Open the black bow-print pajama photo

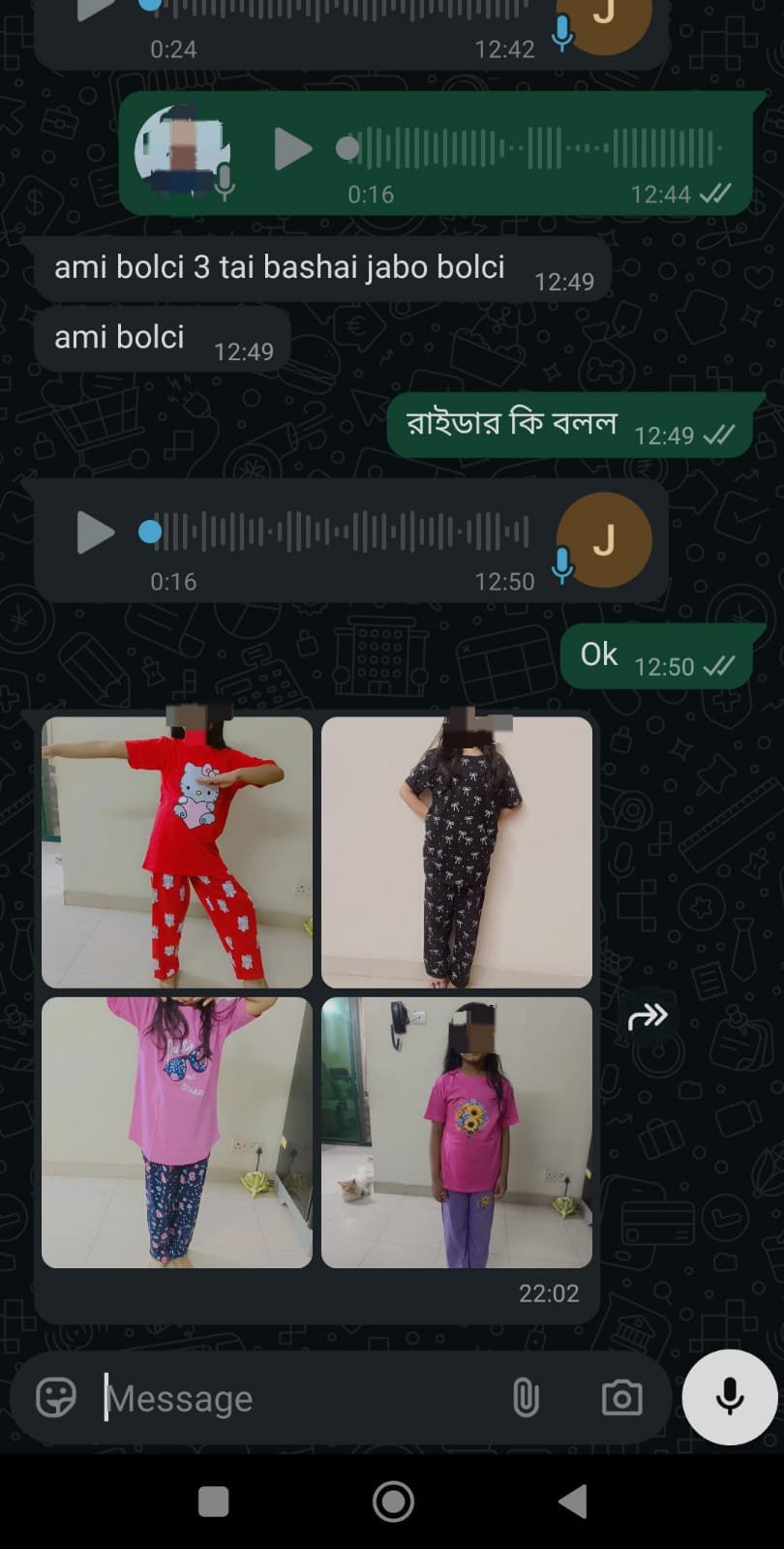click(x=456, y=852)
